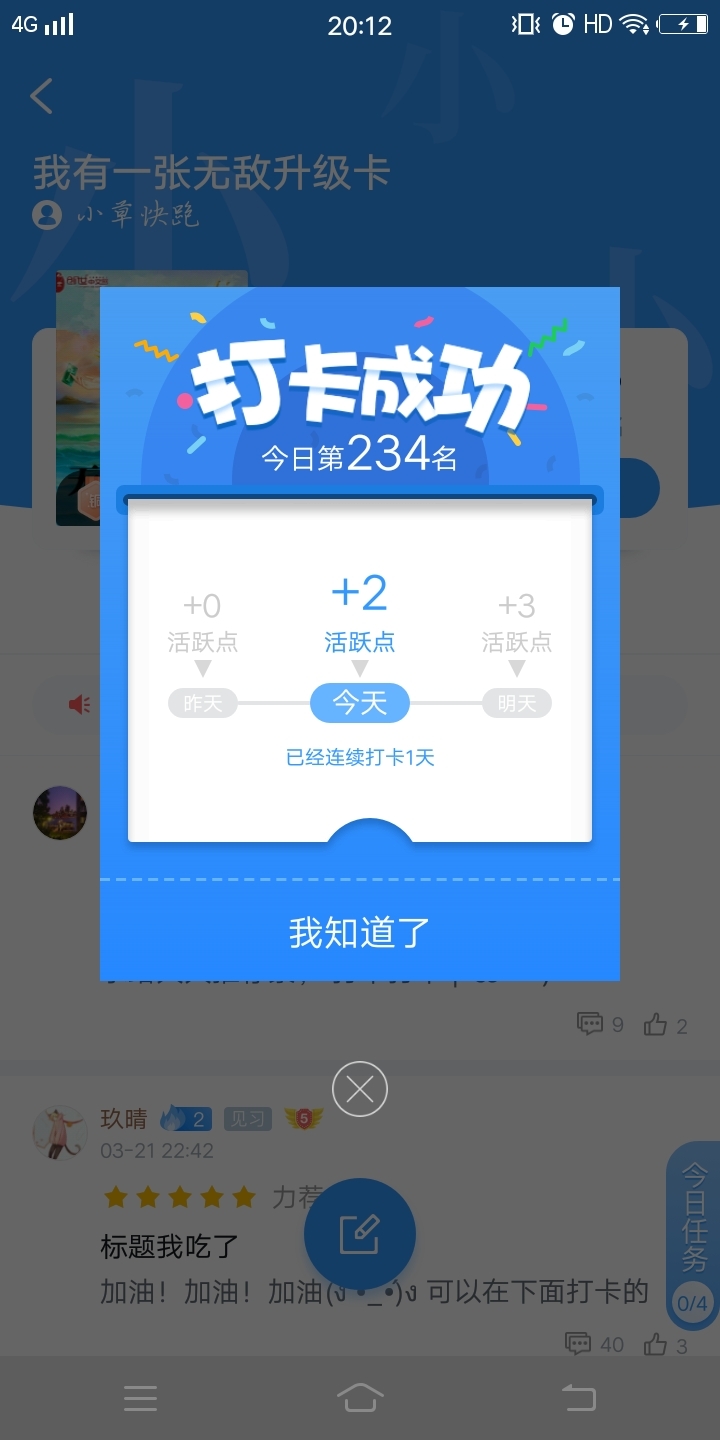Go back with the top-left arrow

pyautogui.click(x=42, y=96)
